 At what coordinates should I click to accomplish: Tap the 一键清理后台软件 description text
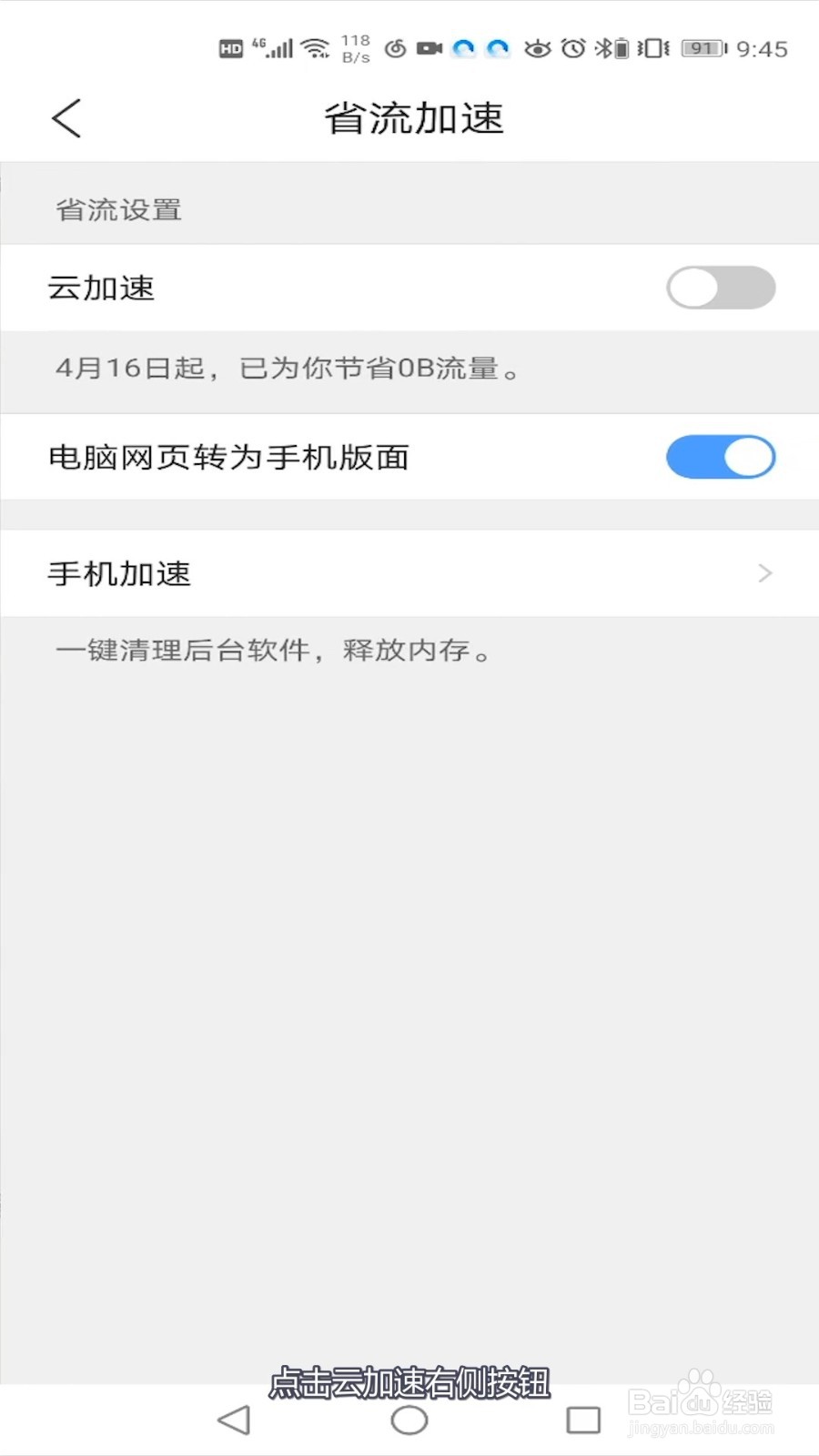pos(274,650)
